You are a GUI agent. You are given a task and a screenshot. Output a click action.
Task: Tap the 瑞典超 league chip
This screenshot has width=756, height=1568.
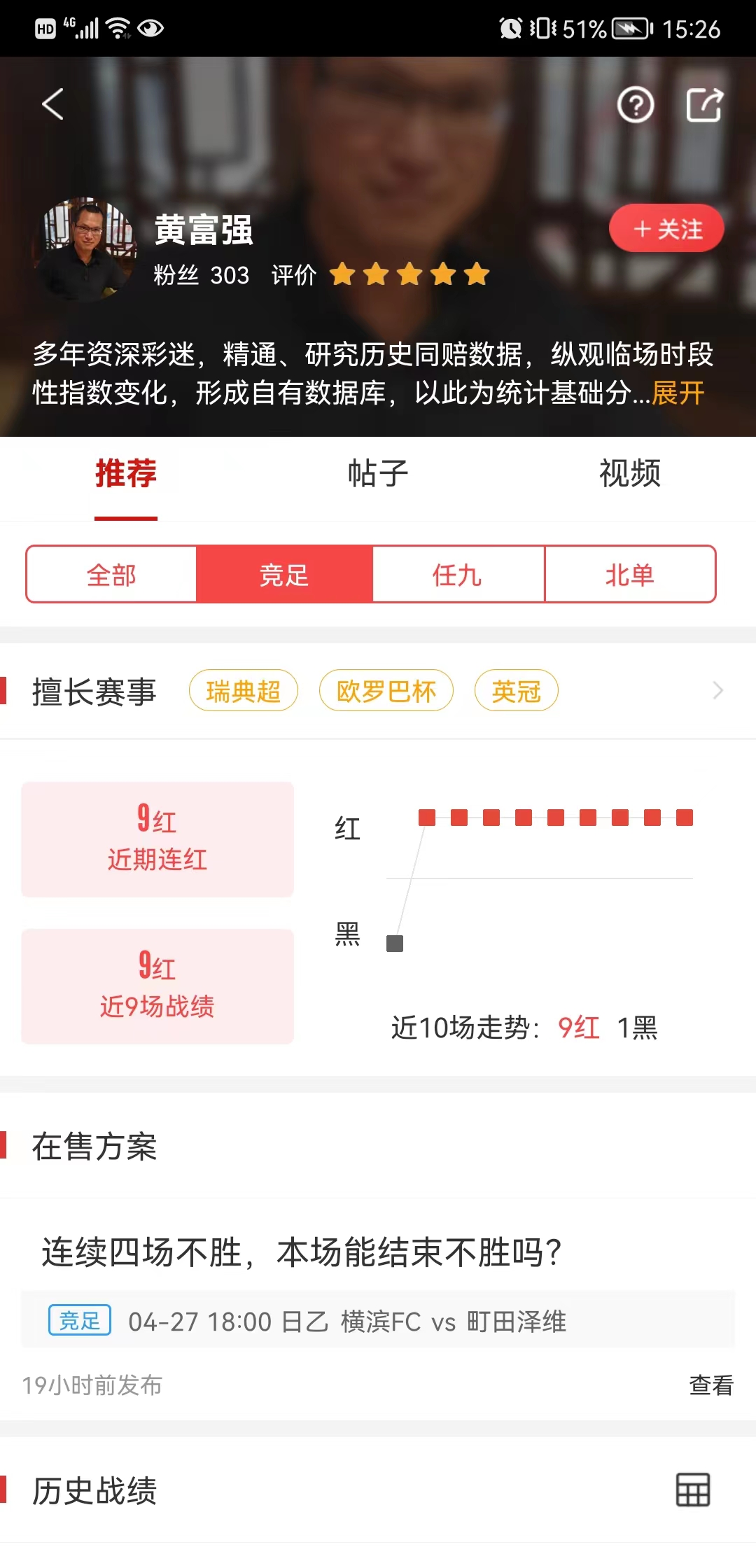coord(243,691)
